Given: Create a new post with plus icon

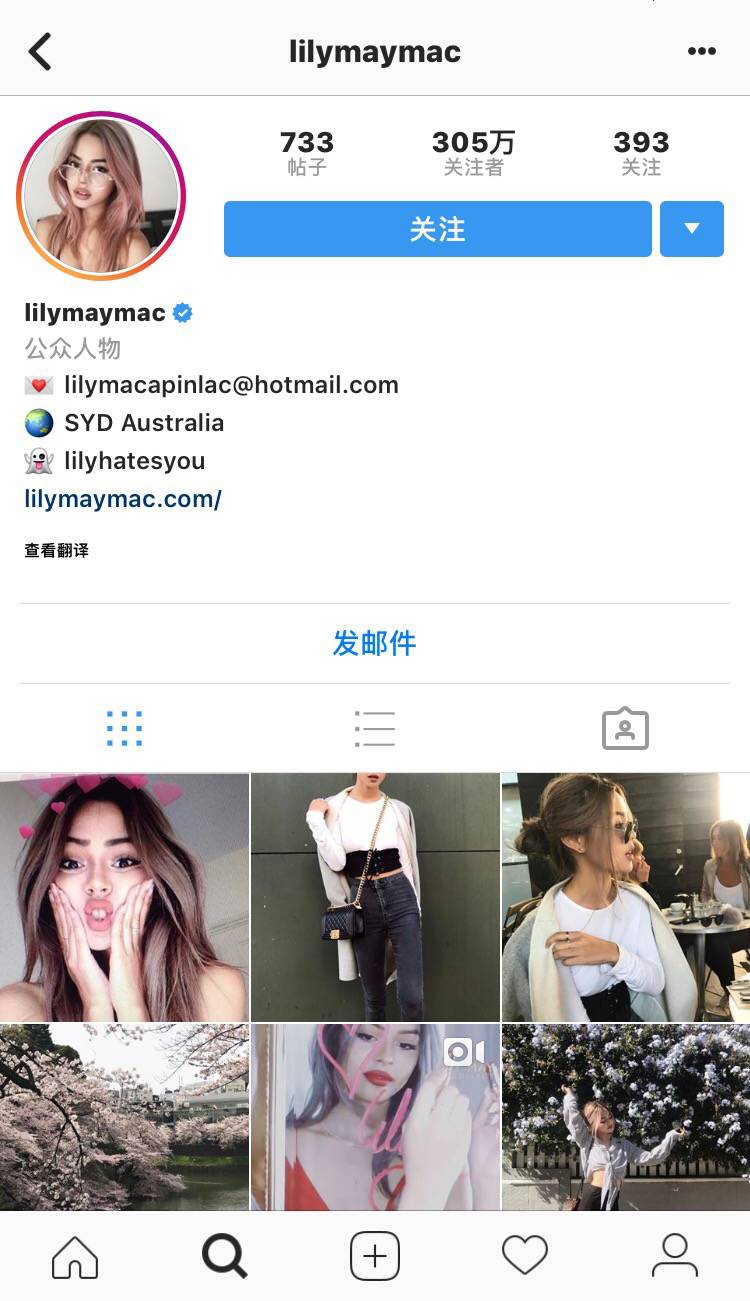Looking at the screenshot, I should [x=375, y=1256].
